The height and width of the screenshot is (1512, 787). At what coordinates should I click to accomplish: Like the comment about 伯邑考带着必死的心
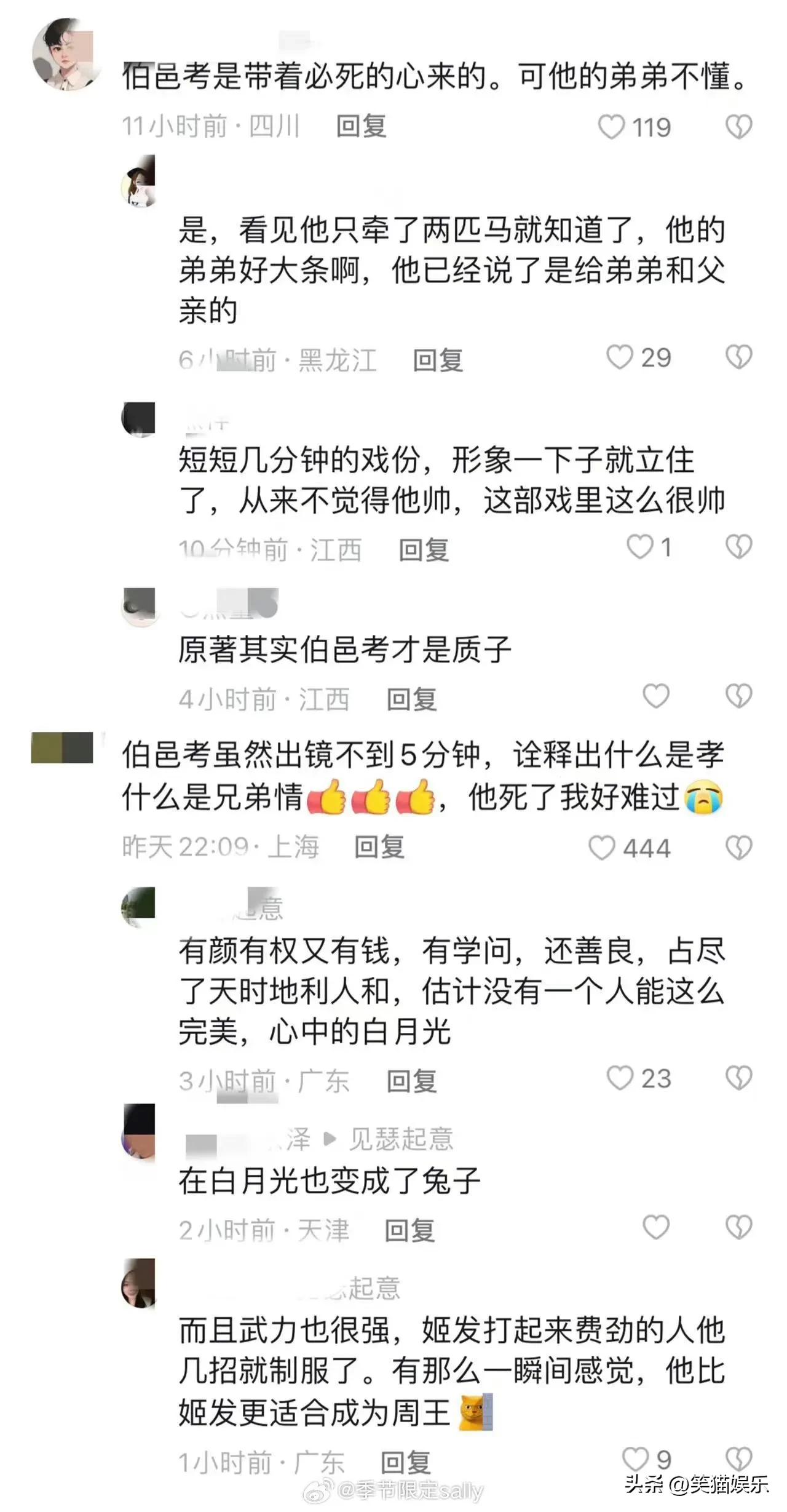[612, 127]
